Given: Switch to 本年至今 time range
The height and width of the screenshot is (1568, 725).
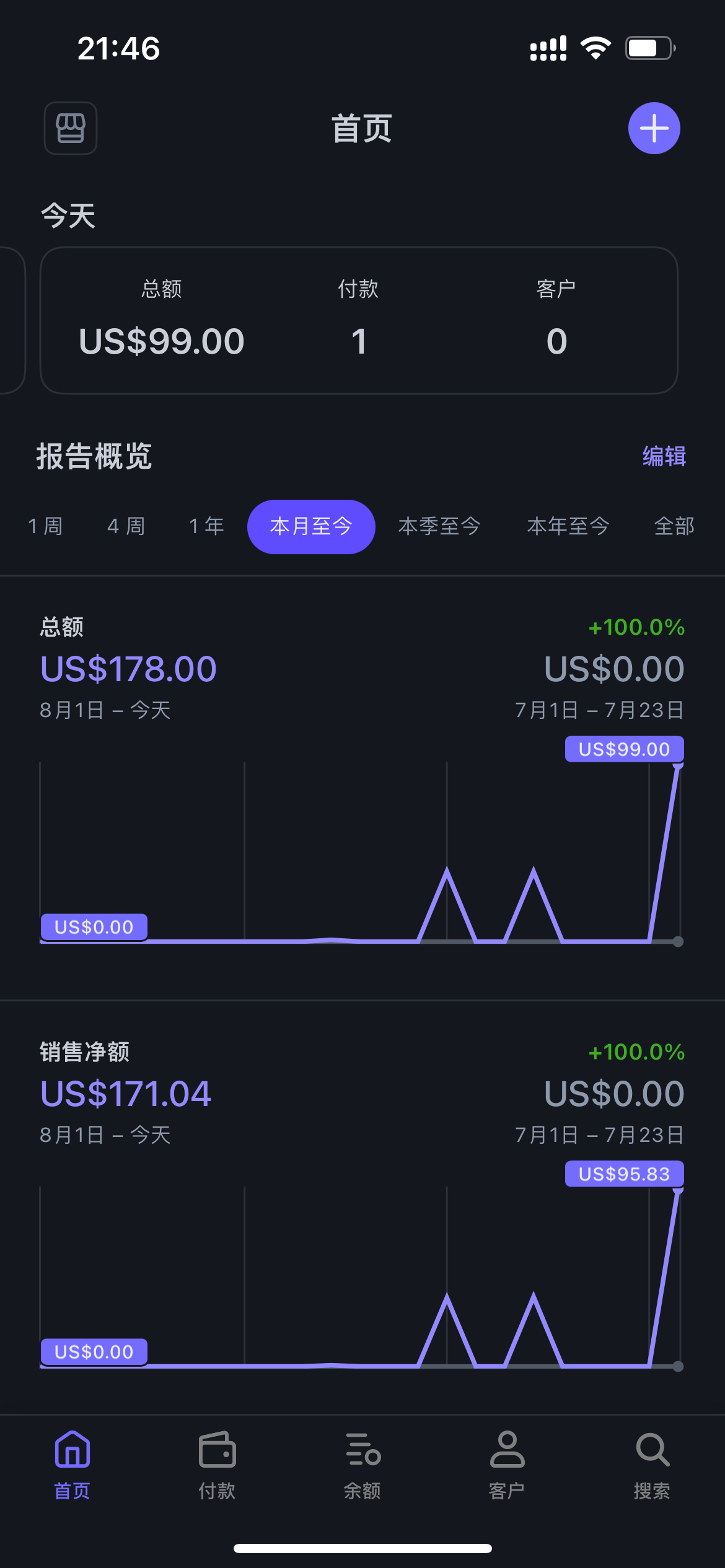Looking at the screenshot, I should click(x=568, y=526).
